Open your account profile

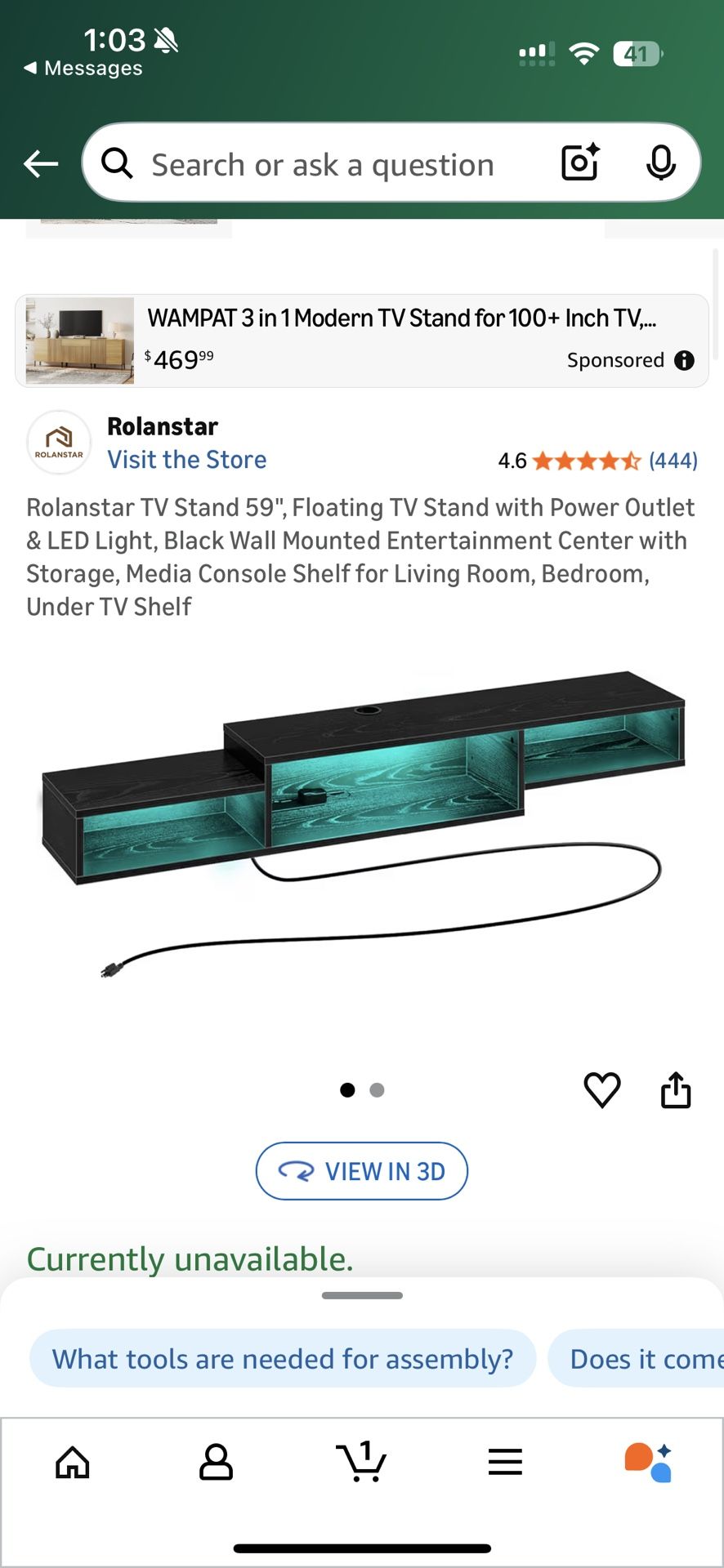[x=217, y=1462]
